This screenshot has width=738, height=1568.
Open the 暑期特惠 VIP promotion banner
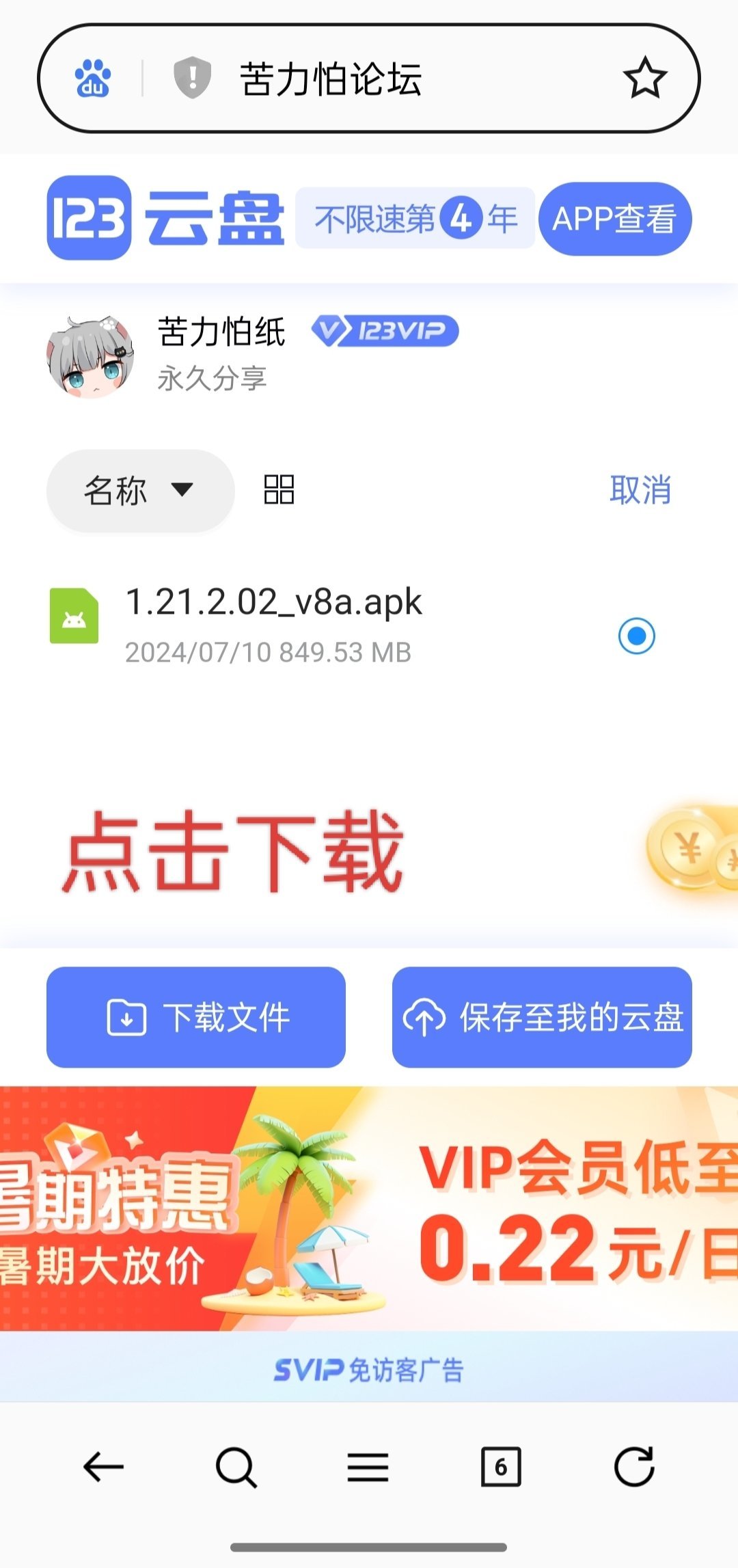point(369,1208)
